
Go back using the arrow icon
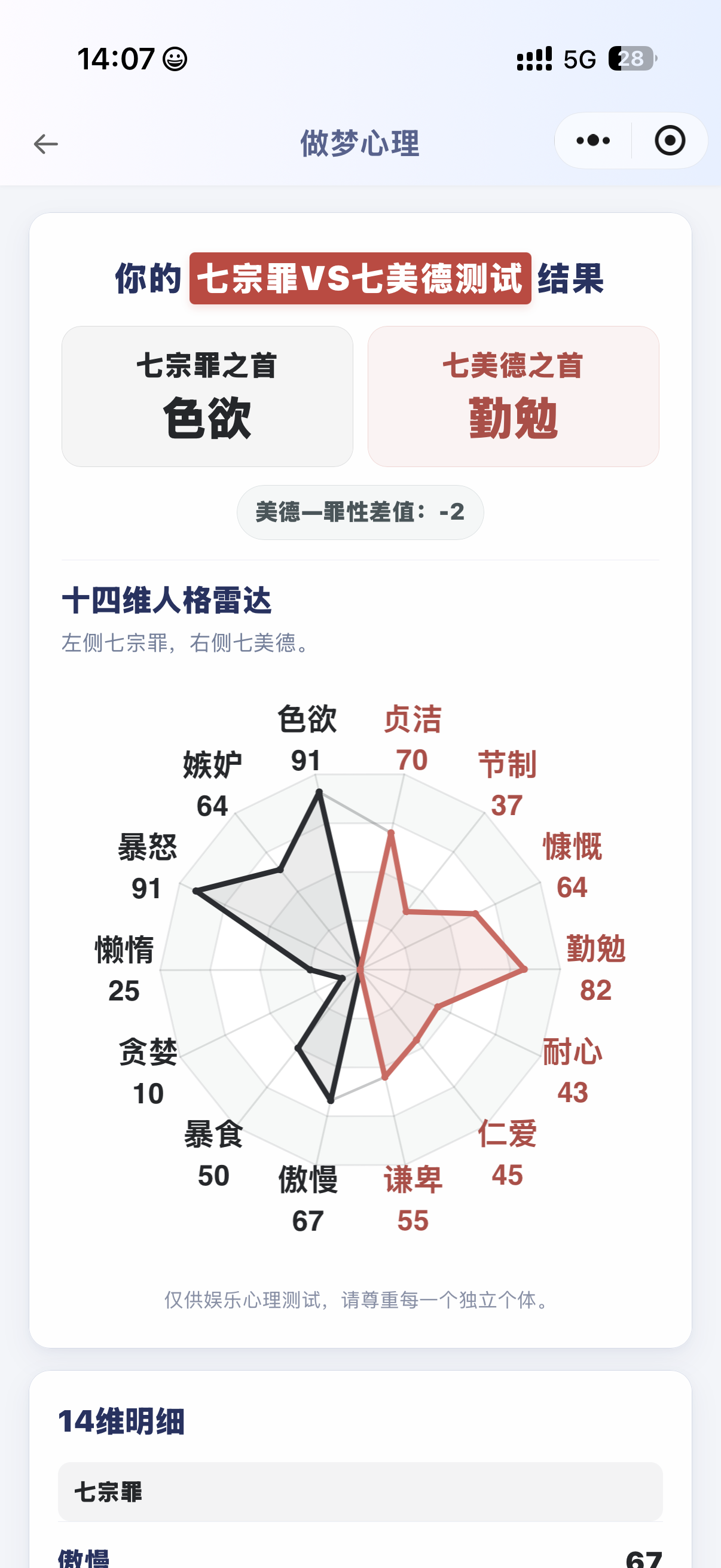point(45,144)
